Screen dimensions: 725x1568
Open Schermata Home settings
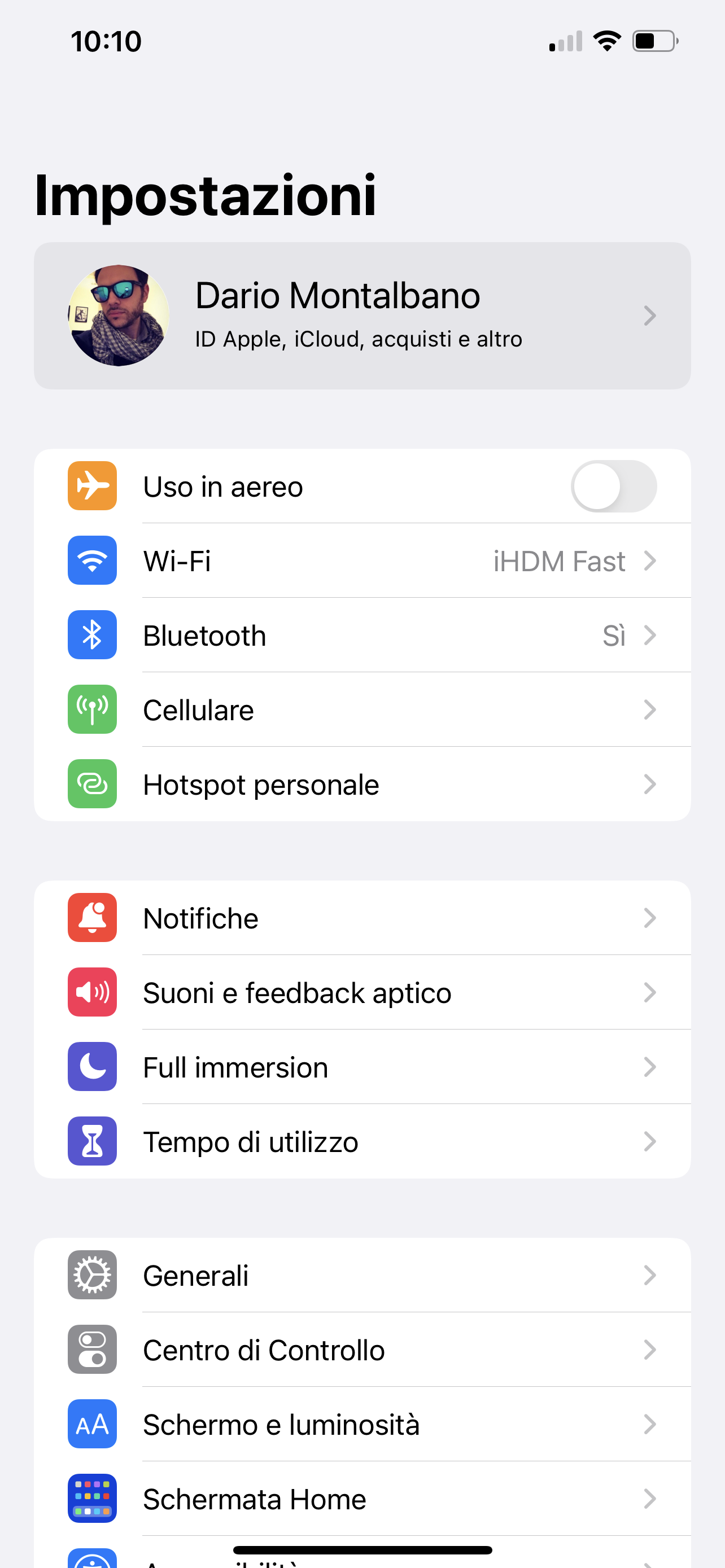pyautogui.click(x=362, y=1499)
